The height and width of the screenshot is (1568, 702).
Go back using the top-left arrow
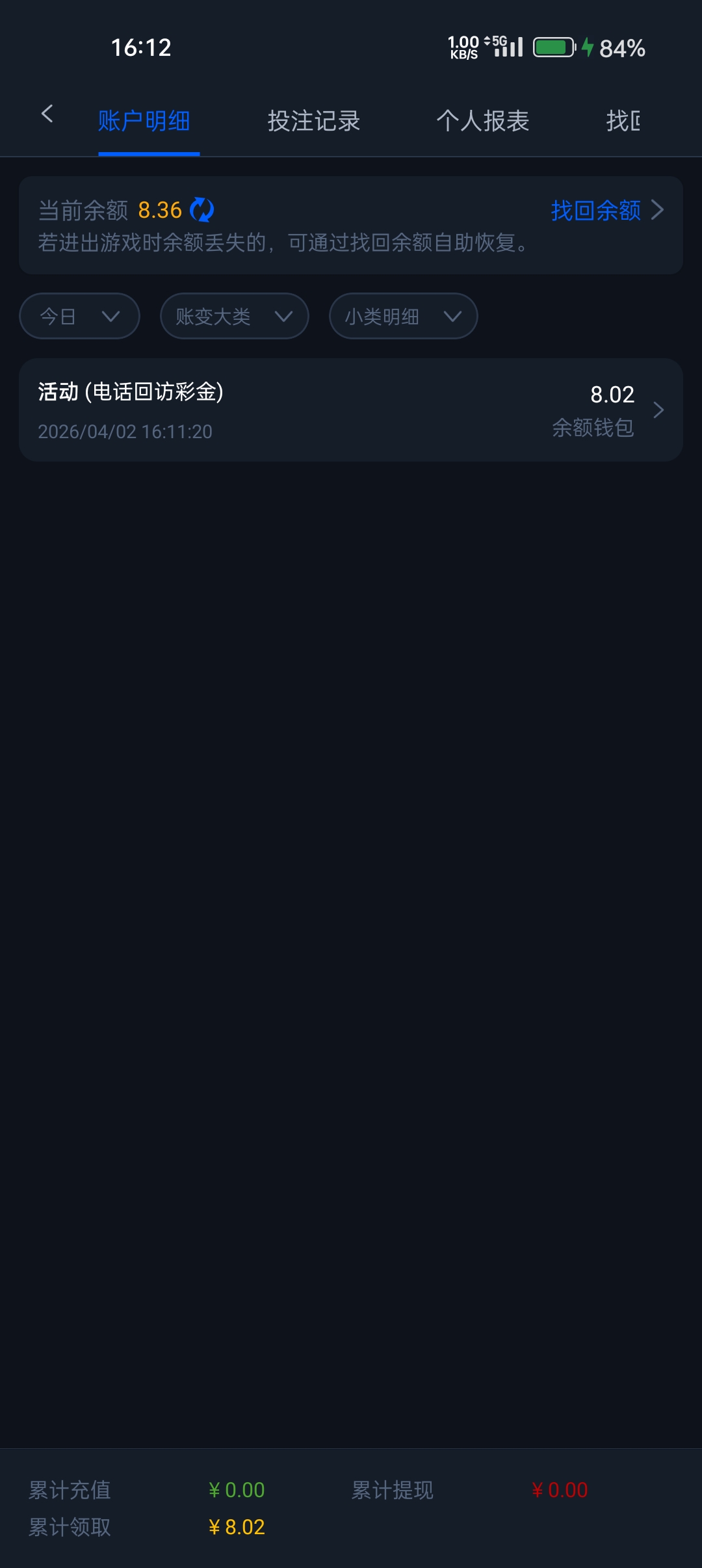(x=47, y=114)
